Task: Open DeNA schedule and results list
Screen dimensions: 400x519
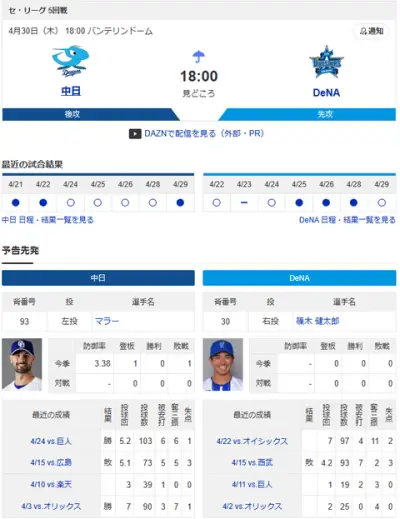Action: (347, 220)
